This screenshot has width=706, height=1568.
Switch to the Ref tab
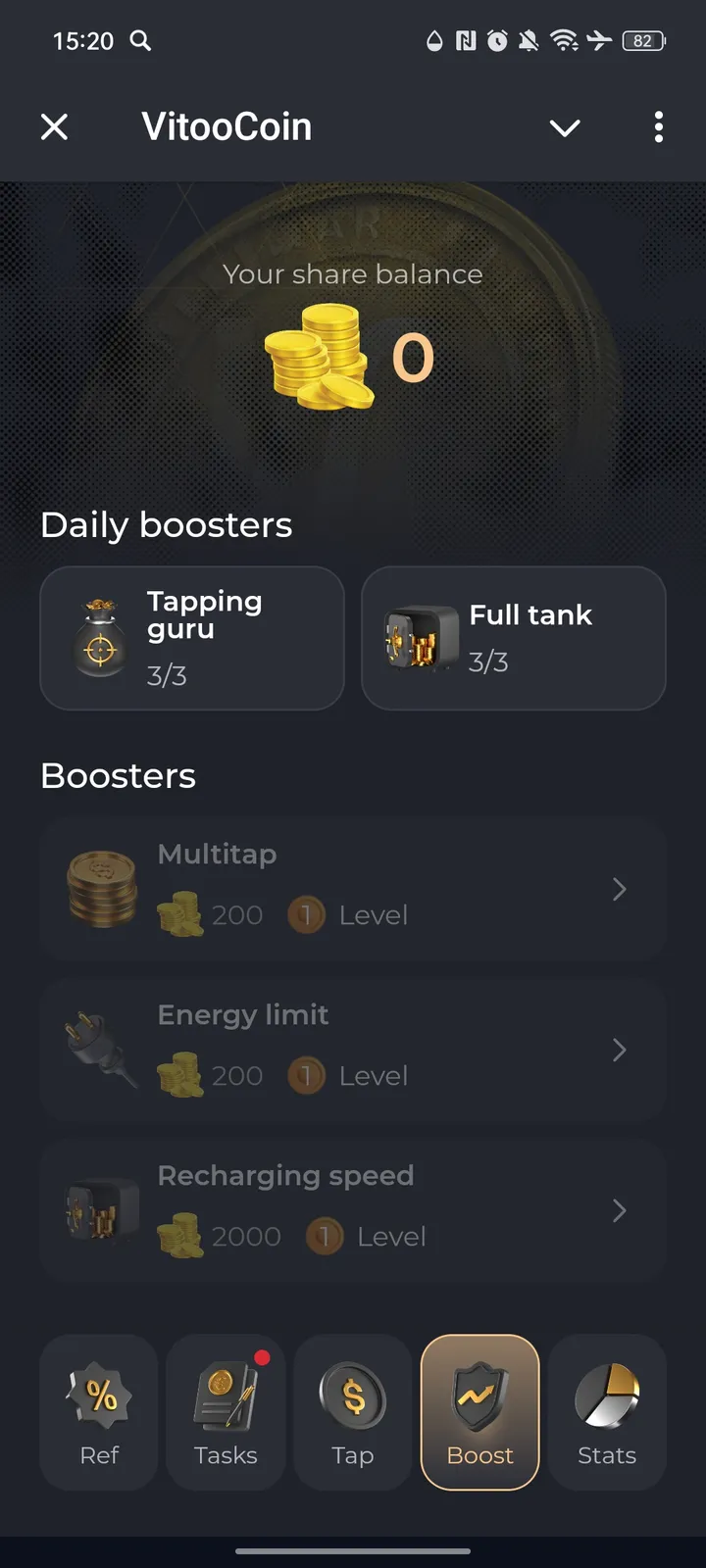pos(99,1412)
